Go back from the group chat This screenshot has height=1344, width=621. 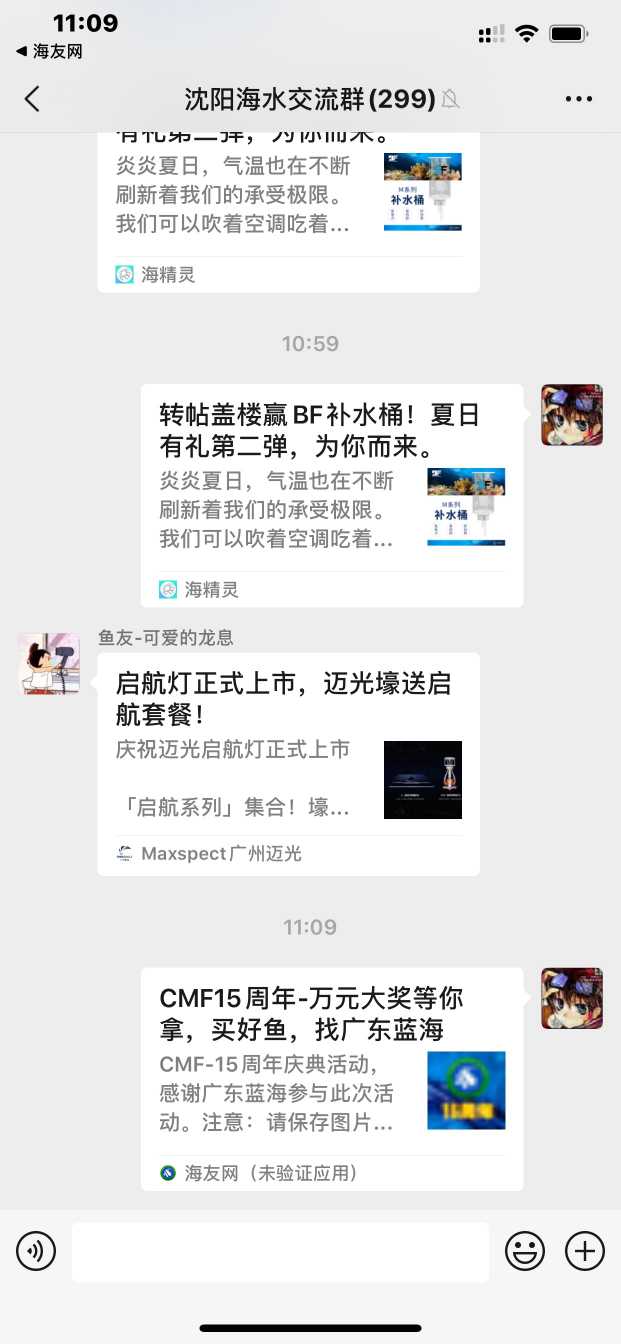[32, 98]
